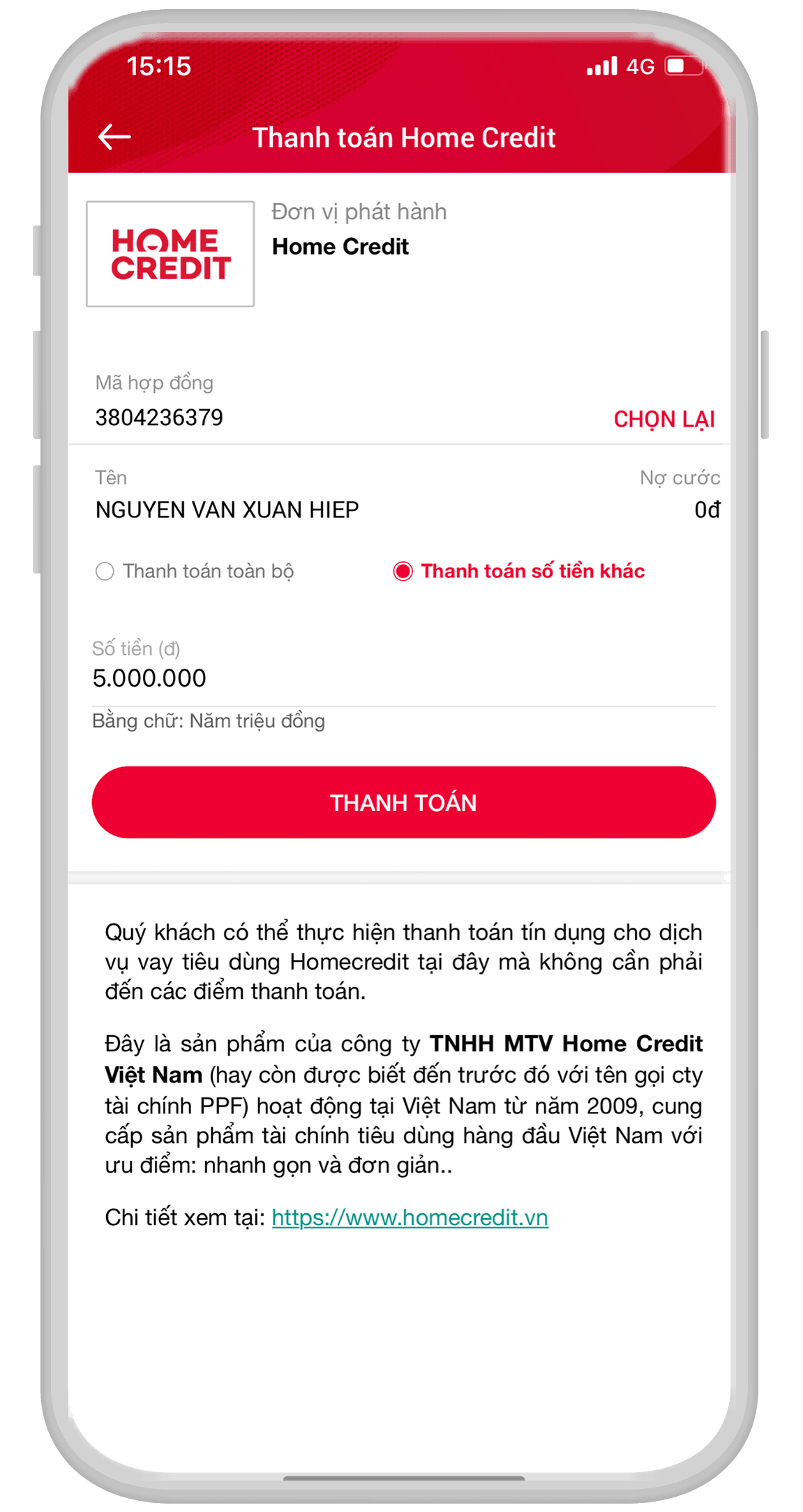Open the homecredit.vn website link

coord(410,1217)
